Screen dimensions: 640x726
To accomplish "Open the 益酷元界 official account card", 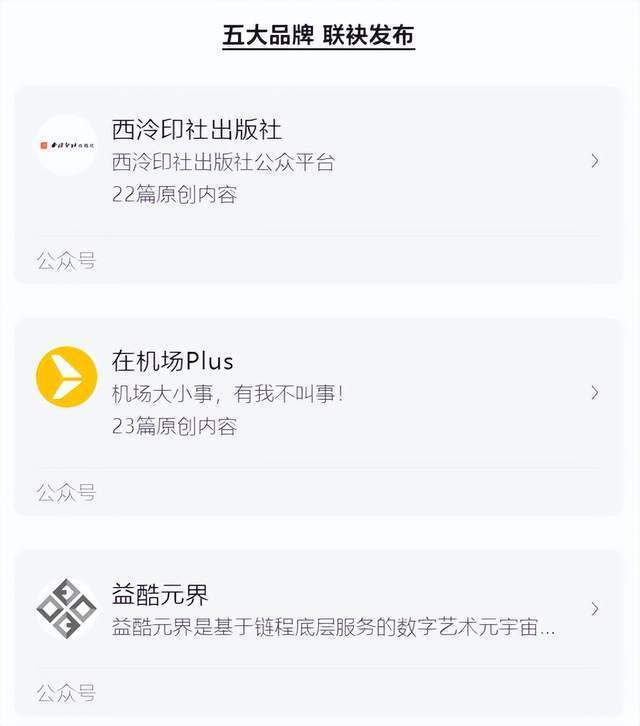I will click(x=318, y=610).
